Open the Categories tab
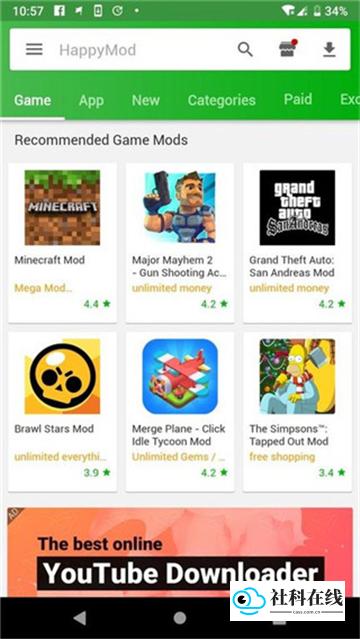The image size is (360, 639). pos(221,100)
